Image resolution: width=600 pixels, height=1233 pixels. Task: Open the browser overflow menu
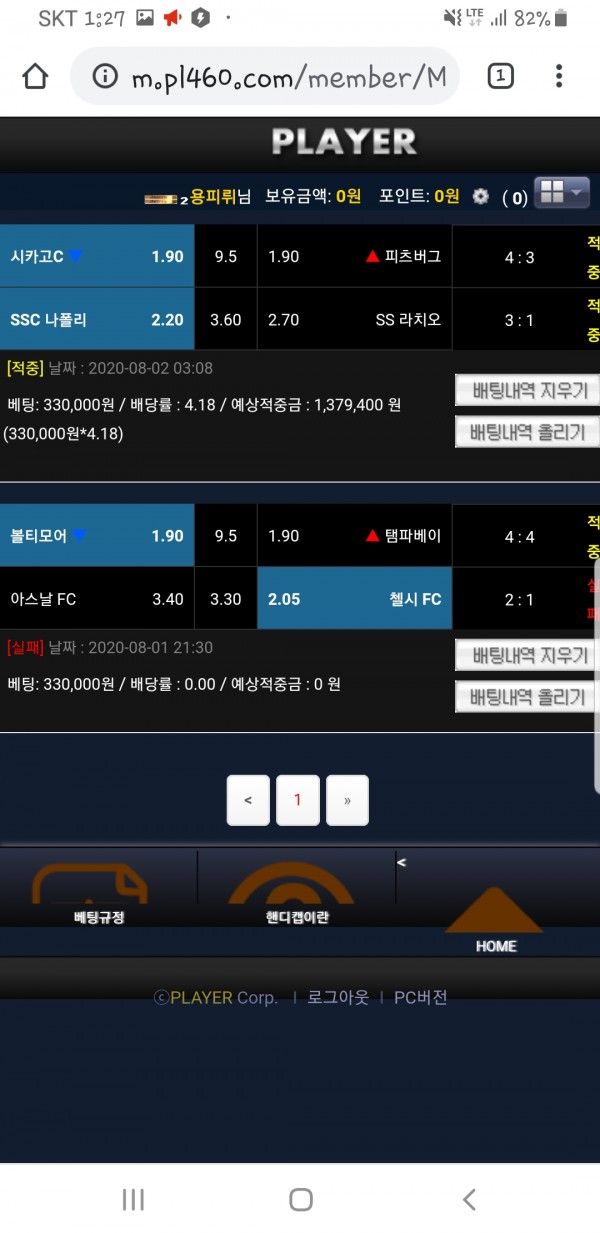tap(559, 76)
